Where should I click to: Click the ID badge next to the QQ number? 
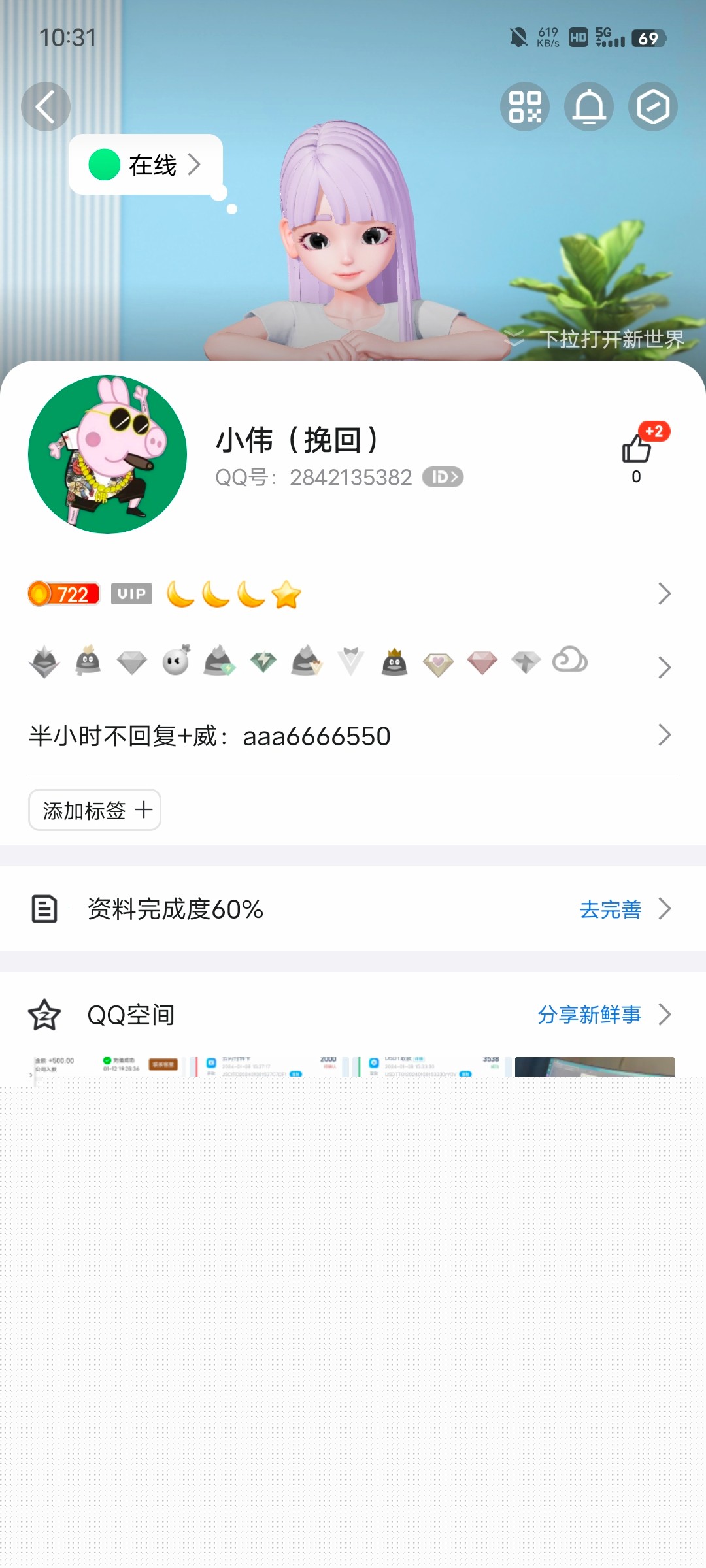tap(445, 477)
